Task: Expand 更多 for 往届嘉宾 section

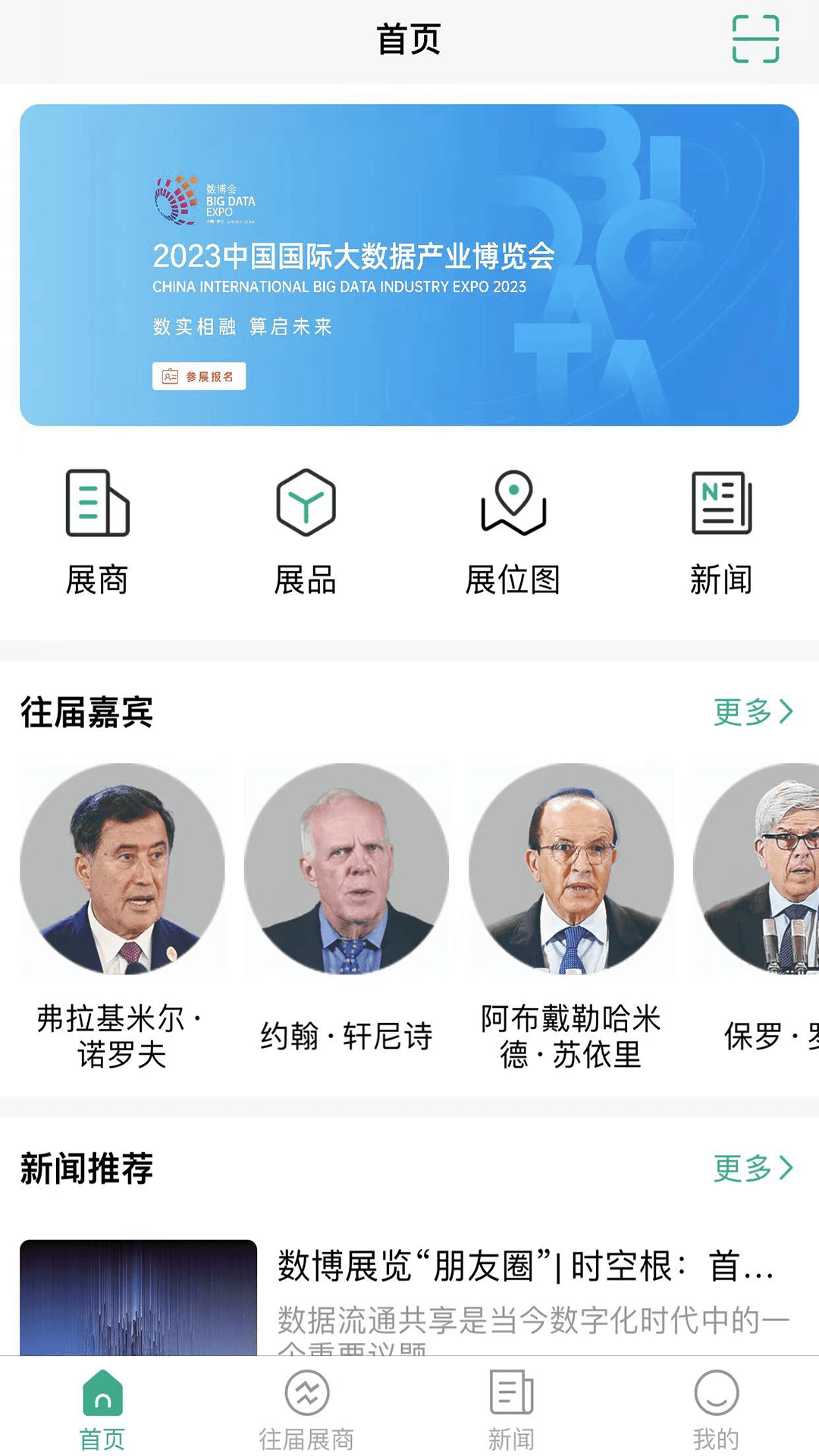Action: (747, 713)
